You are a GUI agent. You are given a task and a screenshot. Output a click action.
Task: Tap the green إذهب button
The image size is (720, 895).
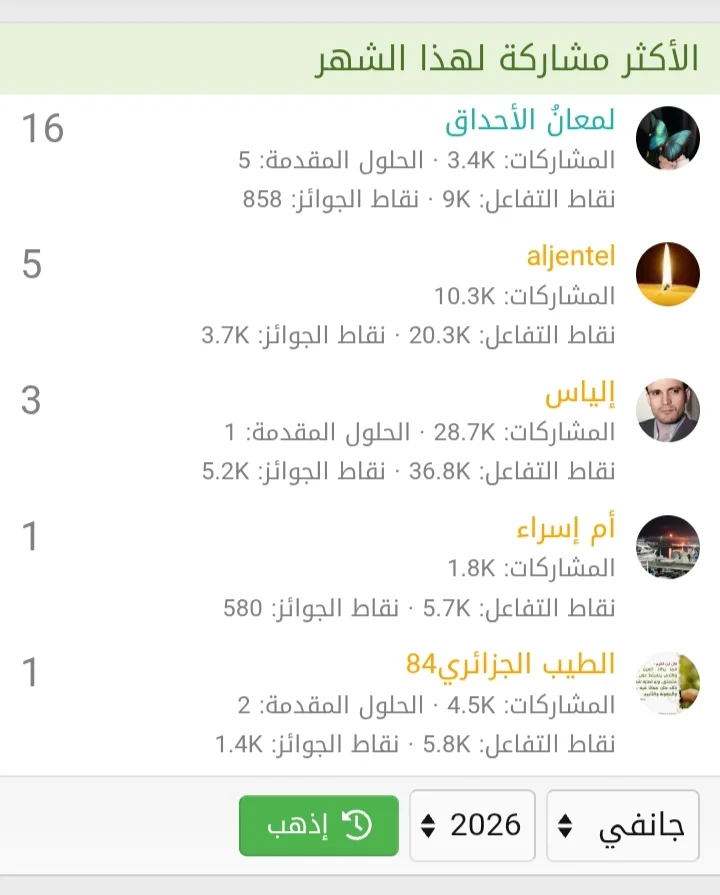(319, 826)
